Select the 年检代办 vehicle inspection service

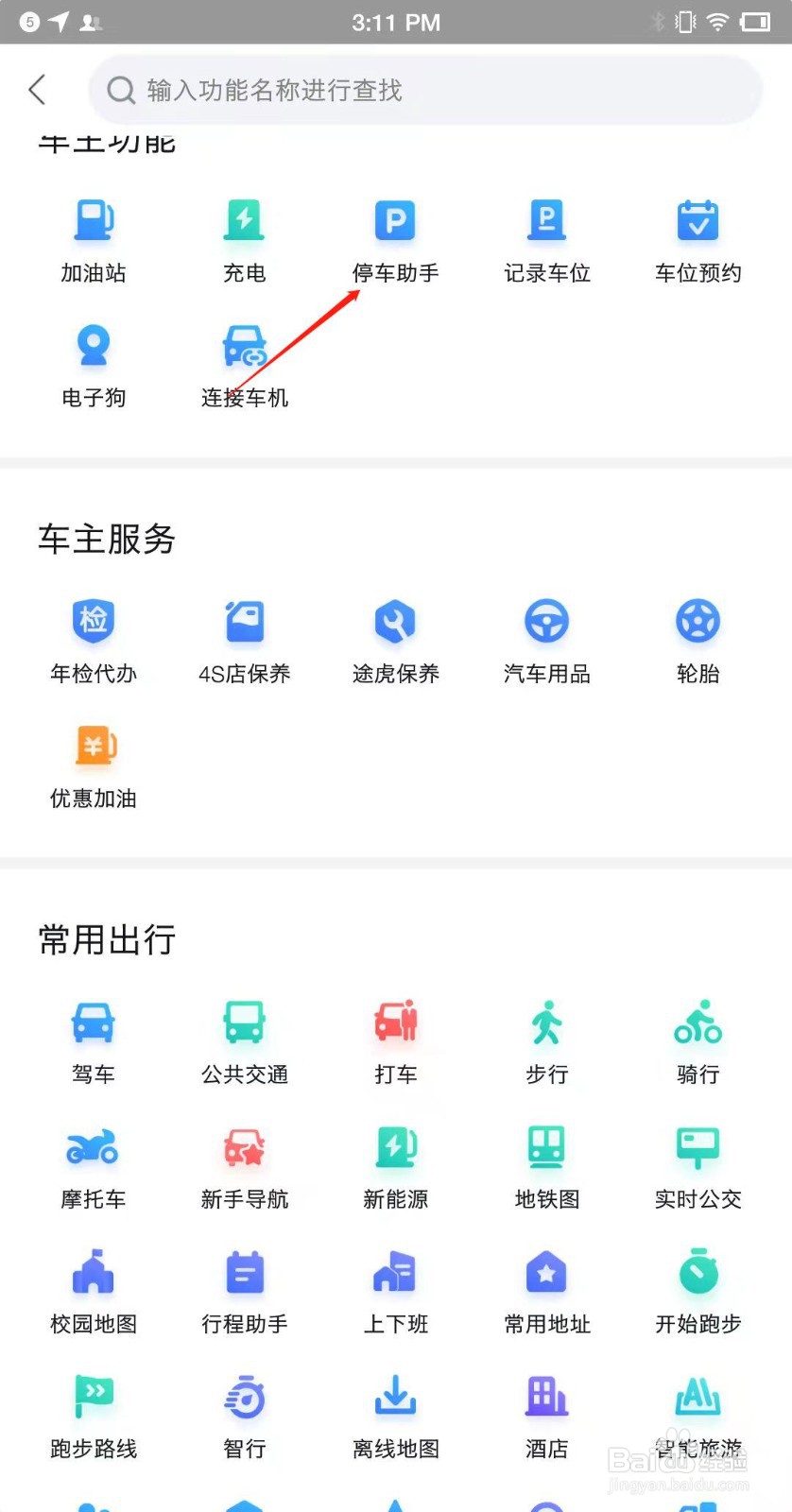93,638
